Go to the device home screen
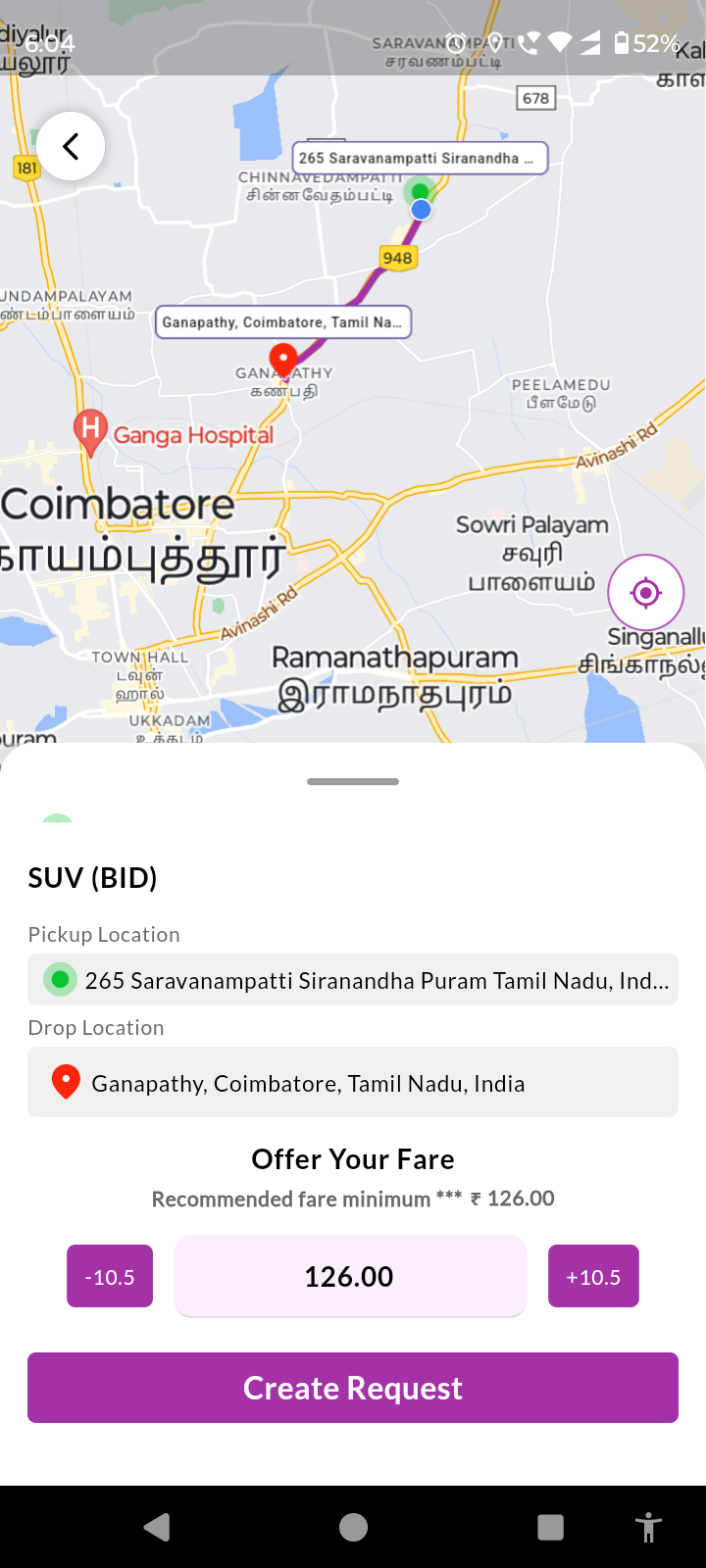 [353, 1527]
